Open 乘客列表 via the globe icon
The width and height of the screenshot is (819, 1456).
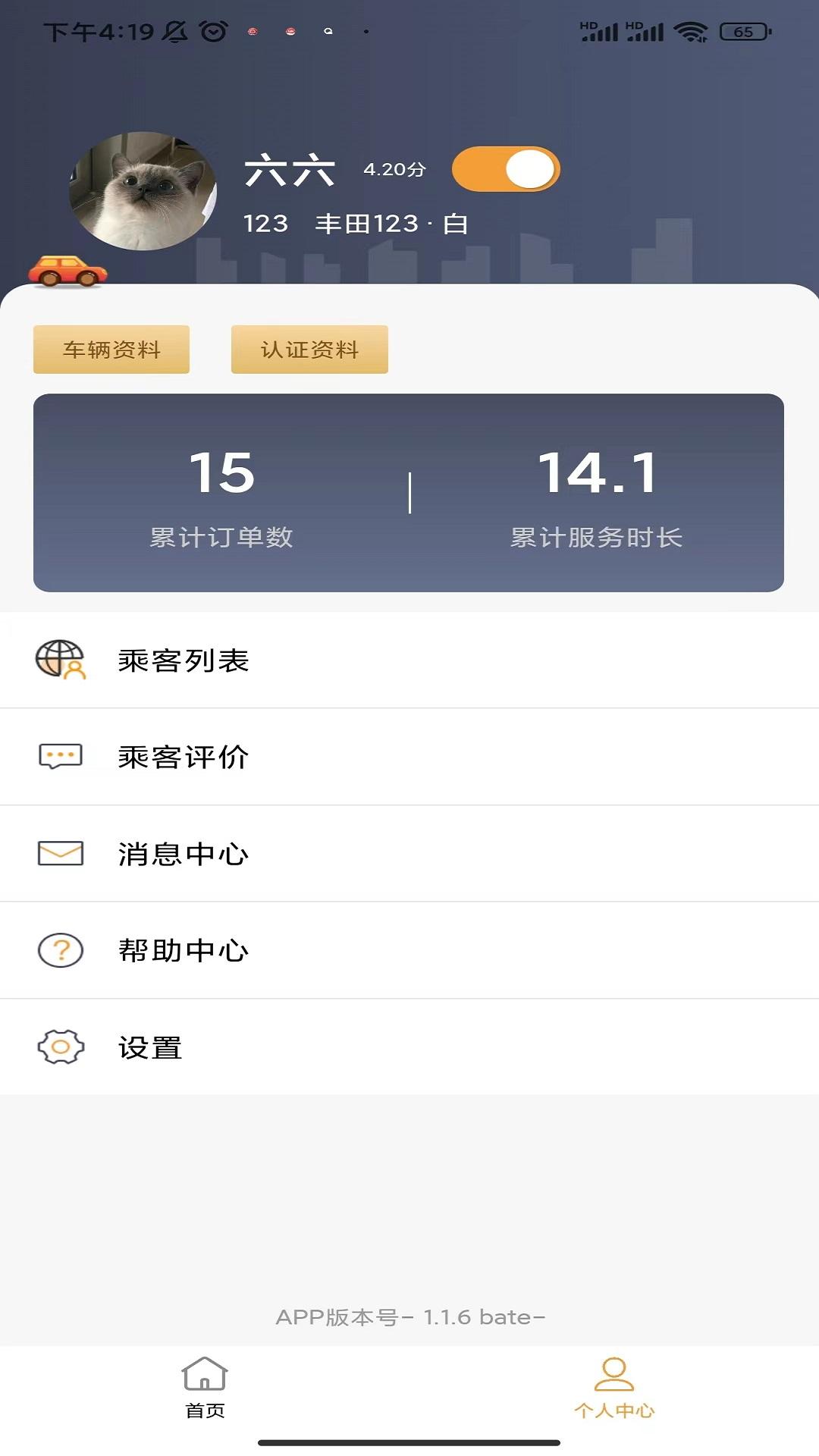pos(61,660)
